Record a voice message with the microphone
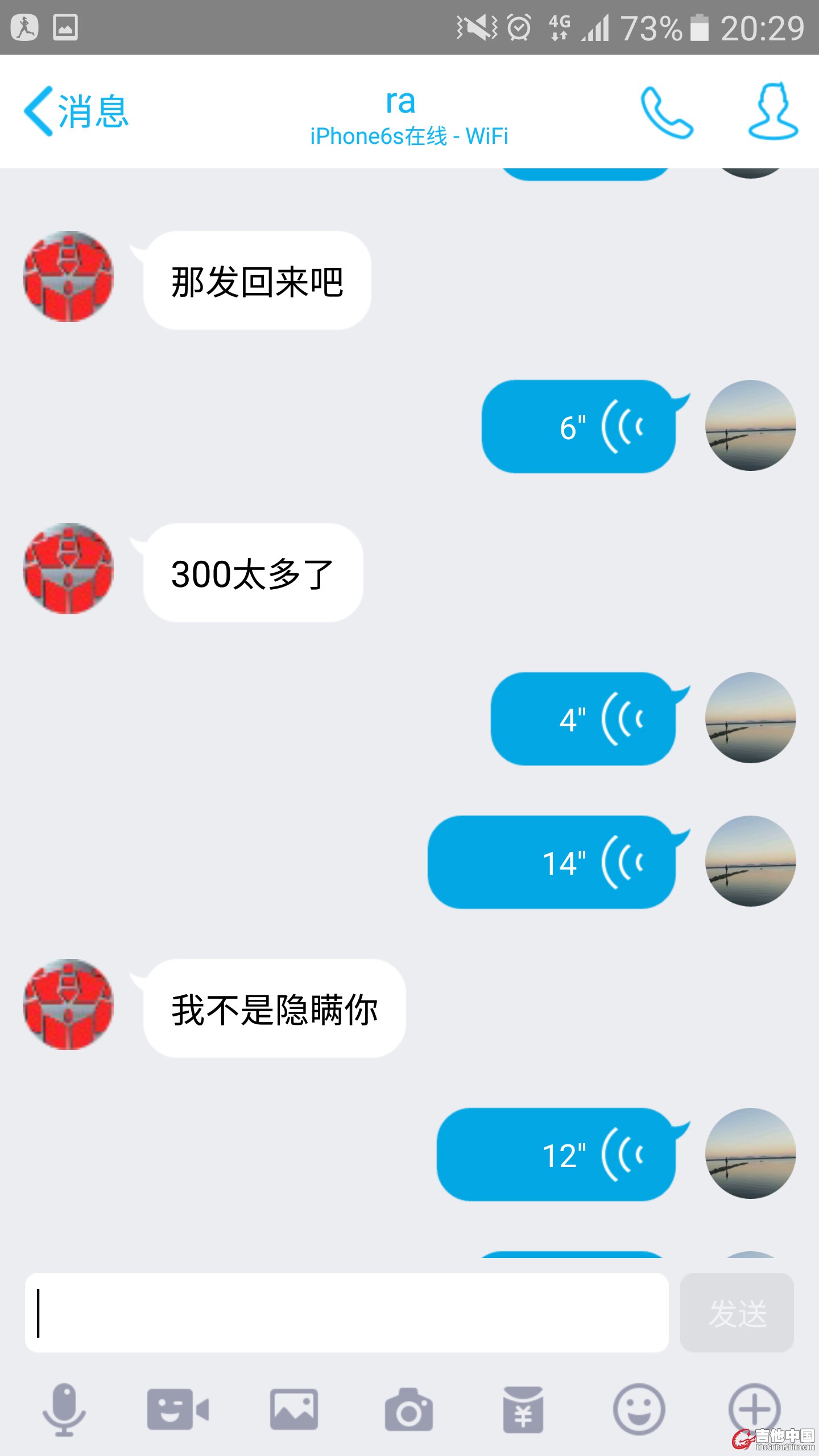The height and width of the screenshot is (1456, 819). coord(64,1409)
